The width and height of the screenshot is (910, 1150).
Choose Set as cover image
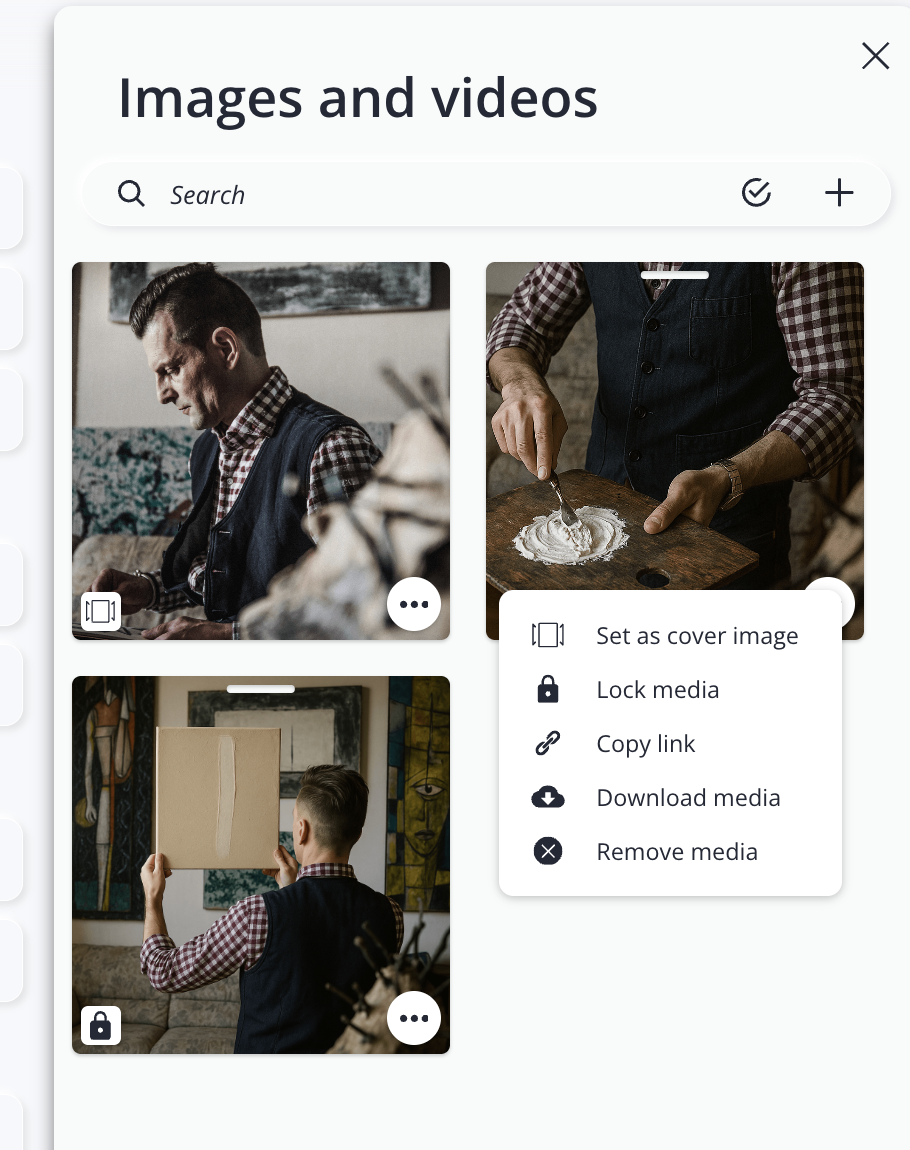pos(696,636)
